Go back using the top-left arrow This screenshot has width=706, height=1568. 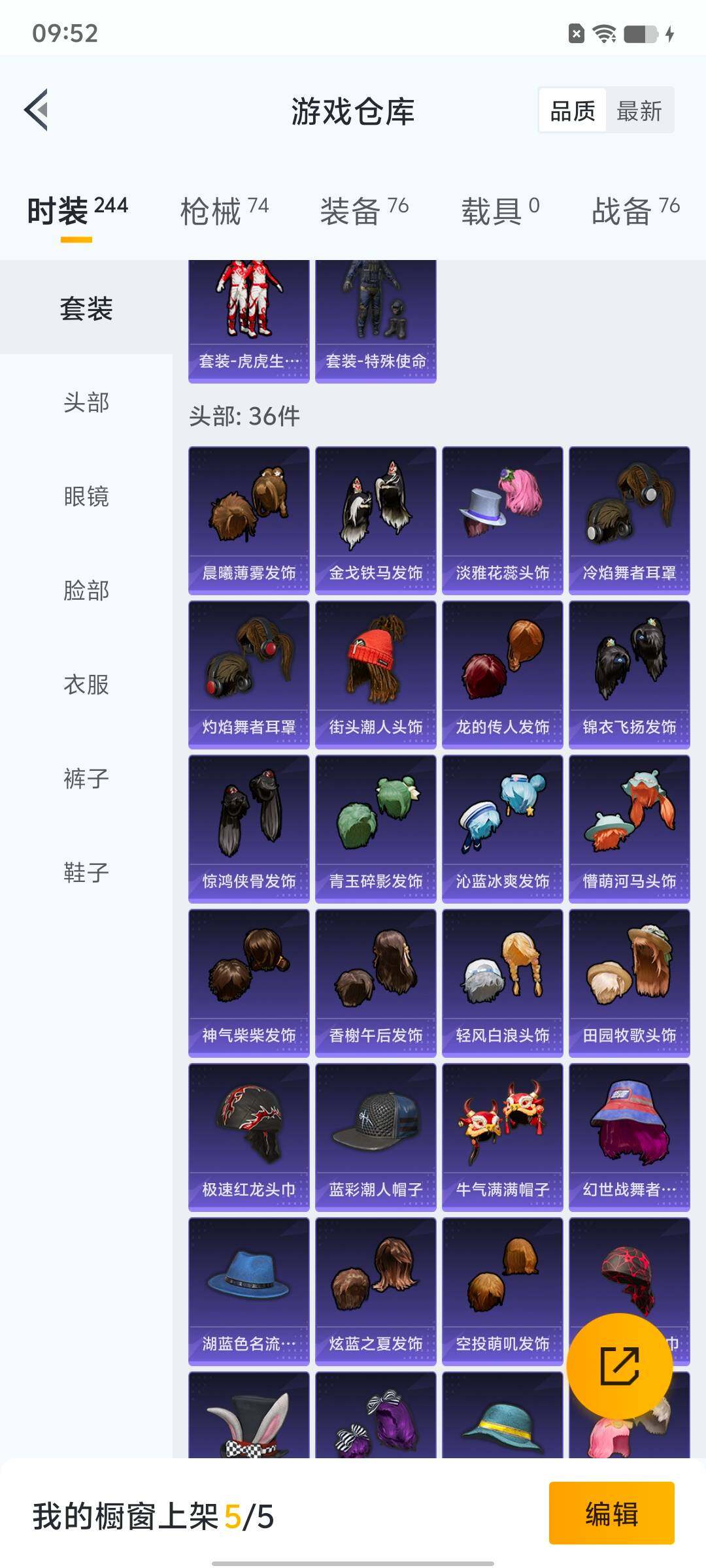tap(37, 110)
